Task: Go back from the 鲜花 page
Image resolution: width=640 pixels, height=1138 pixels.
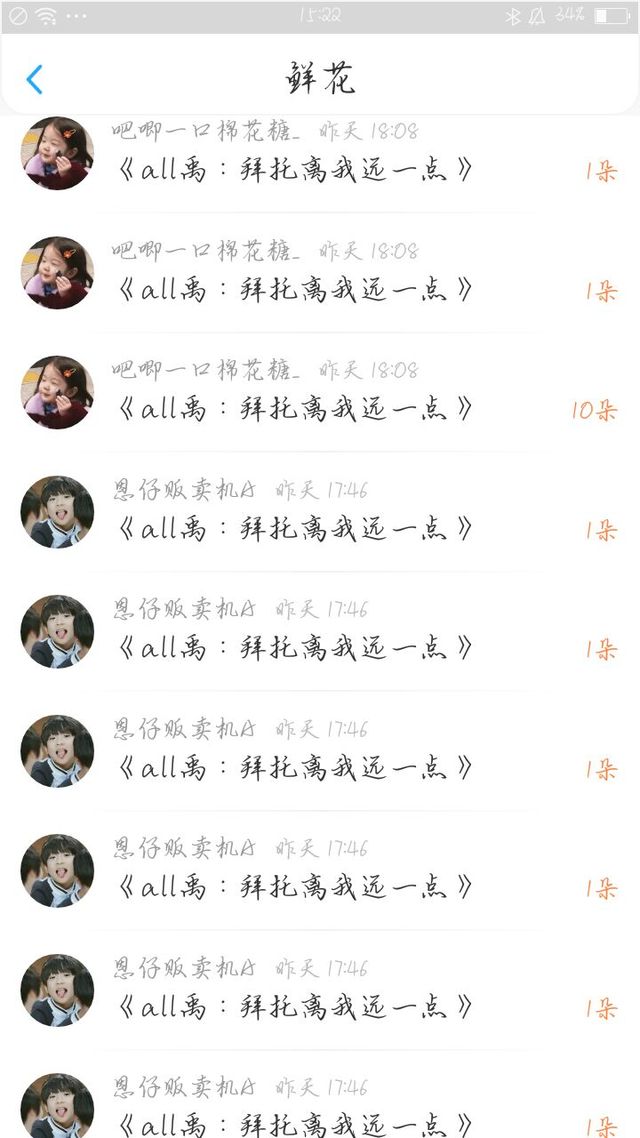Action: click(34, 79)
